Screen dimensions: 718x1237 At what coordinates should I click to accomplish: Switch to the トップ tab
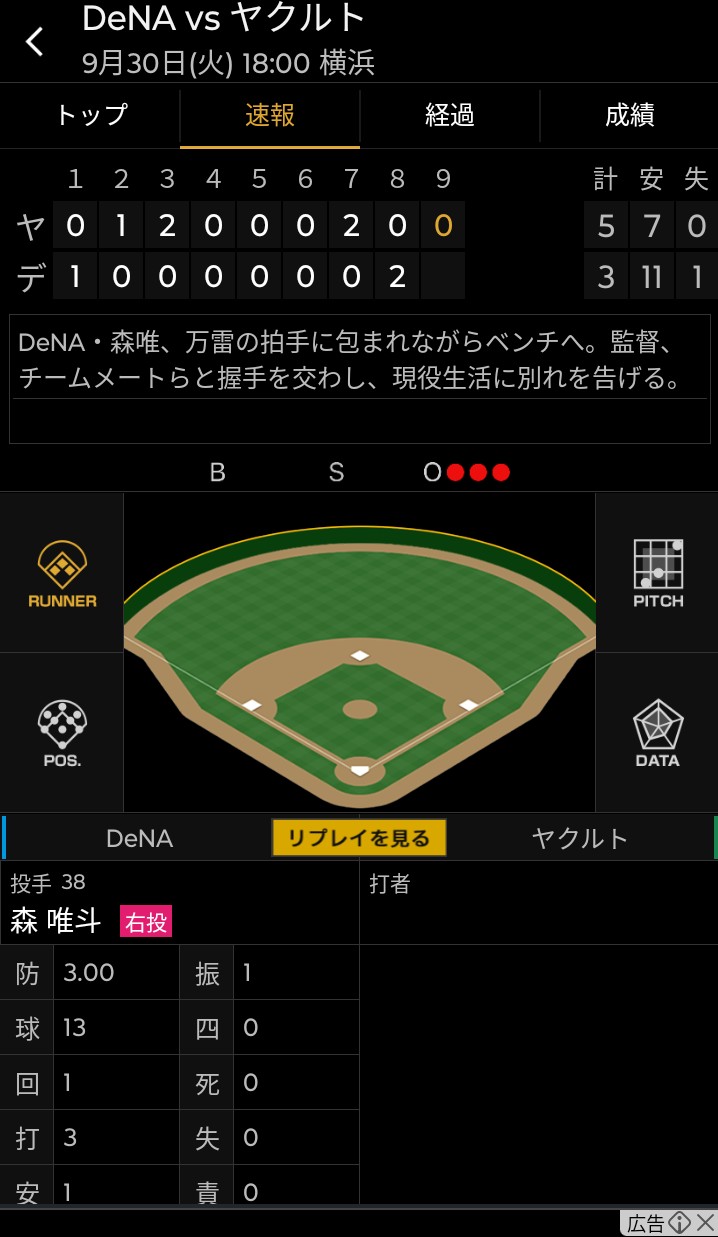point(90,116)
